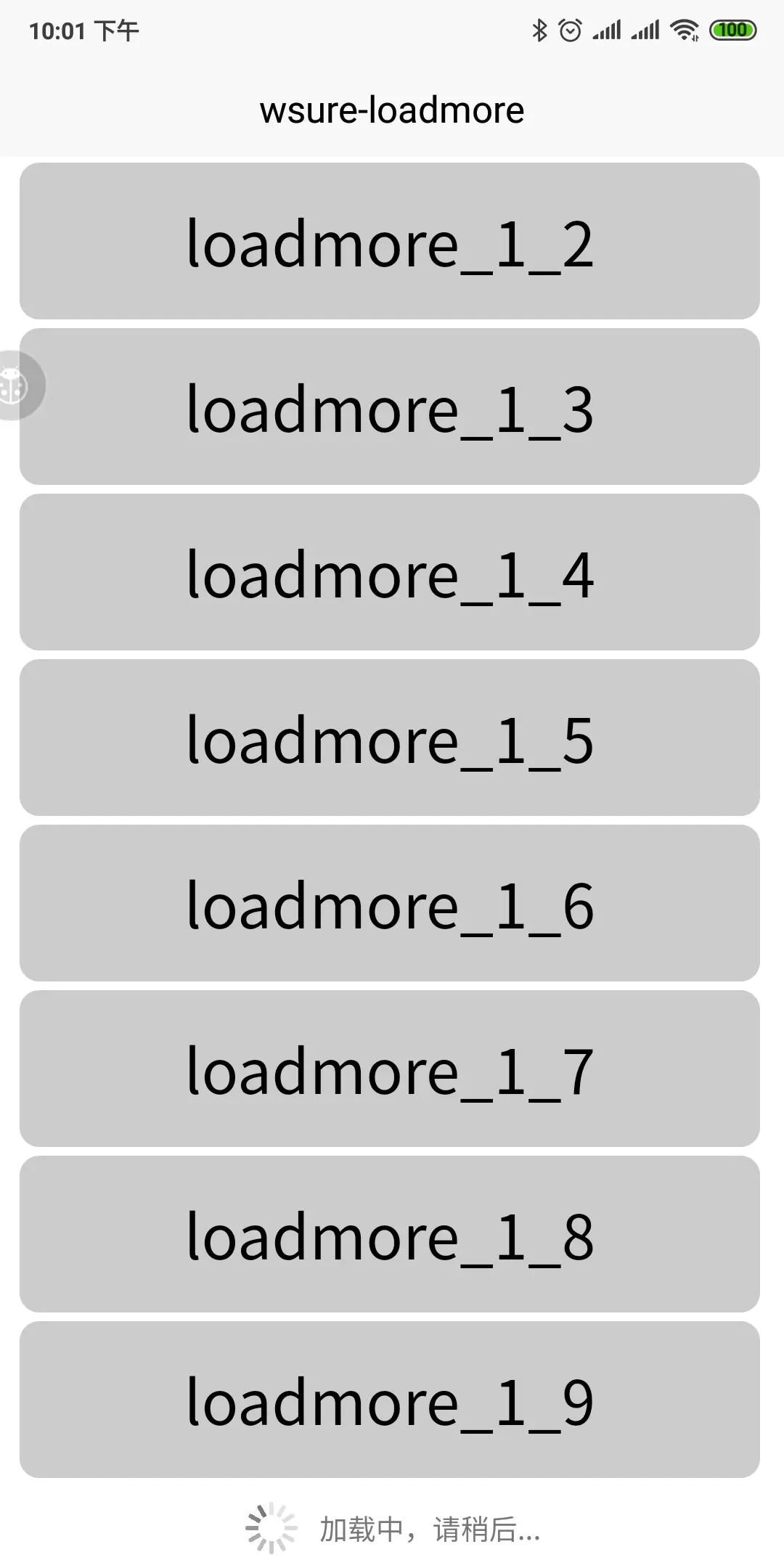Tap the loadmore_1_4 entry
The width and height of the screenshot is (784, 1568).
tap(390, 572)
